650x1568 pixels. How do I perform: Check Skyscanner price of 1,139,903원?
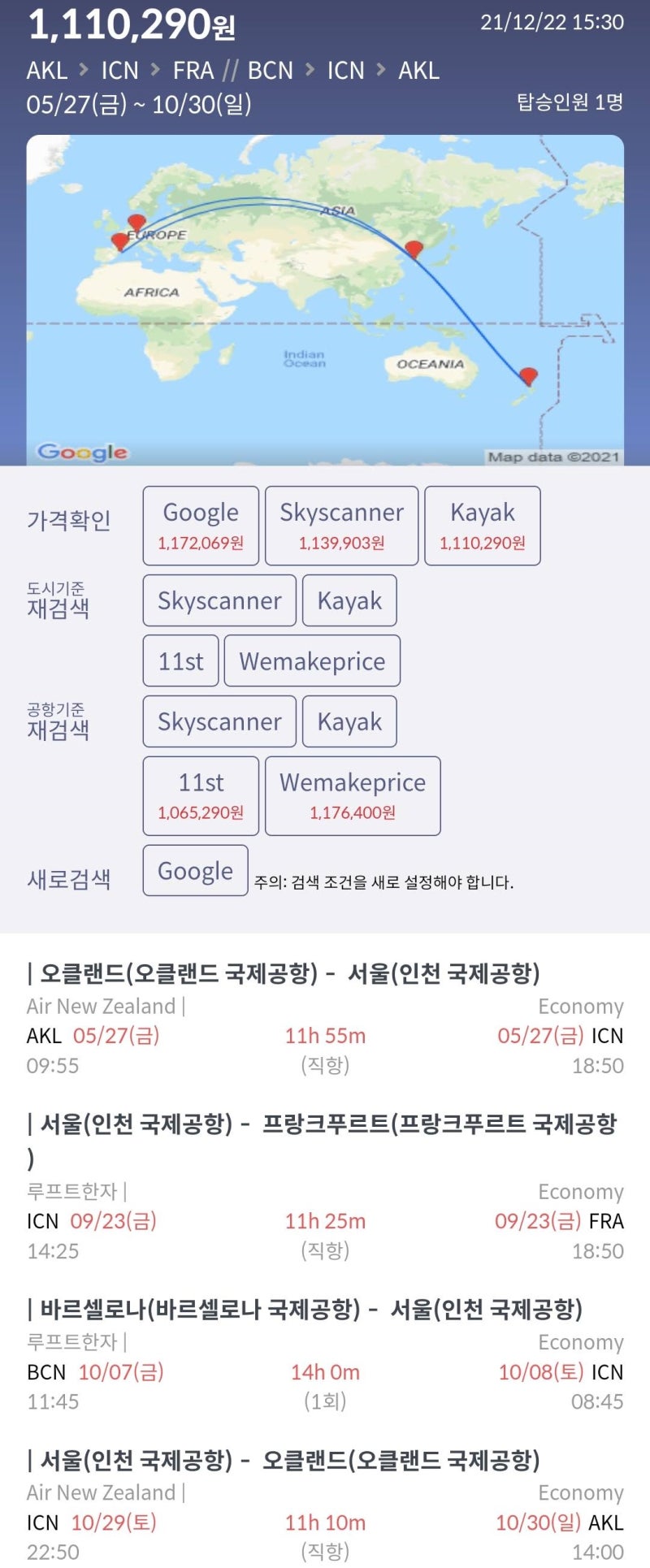coord(341,526)
